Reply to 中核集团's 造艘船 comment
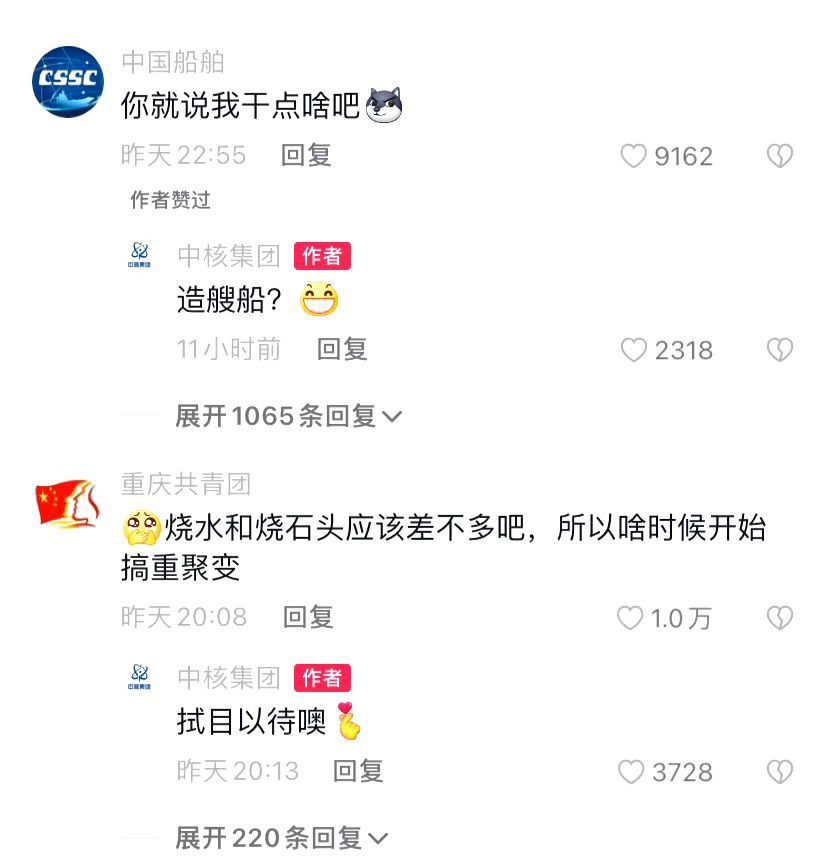 [342, 349]
